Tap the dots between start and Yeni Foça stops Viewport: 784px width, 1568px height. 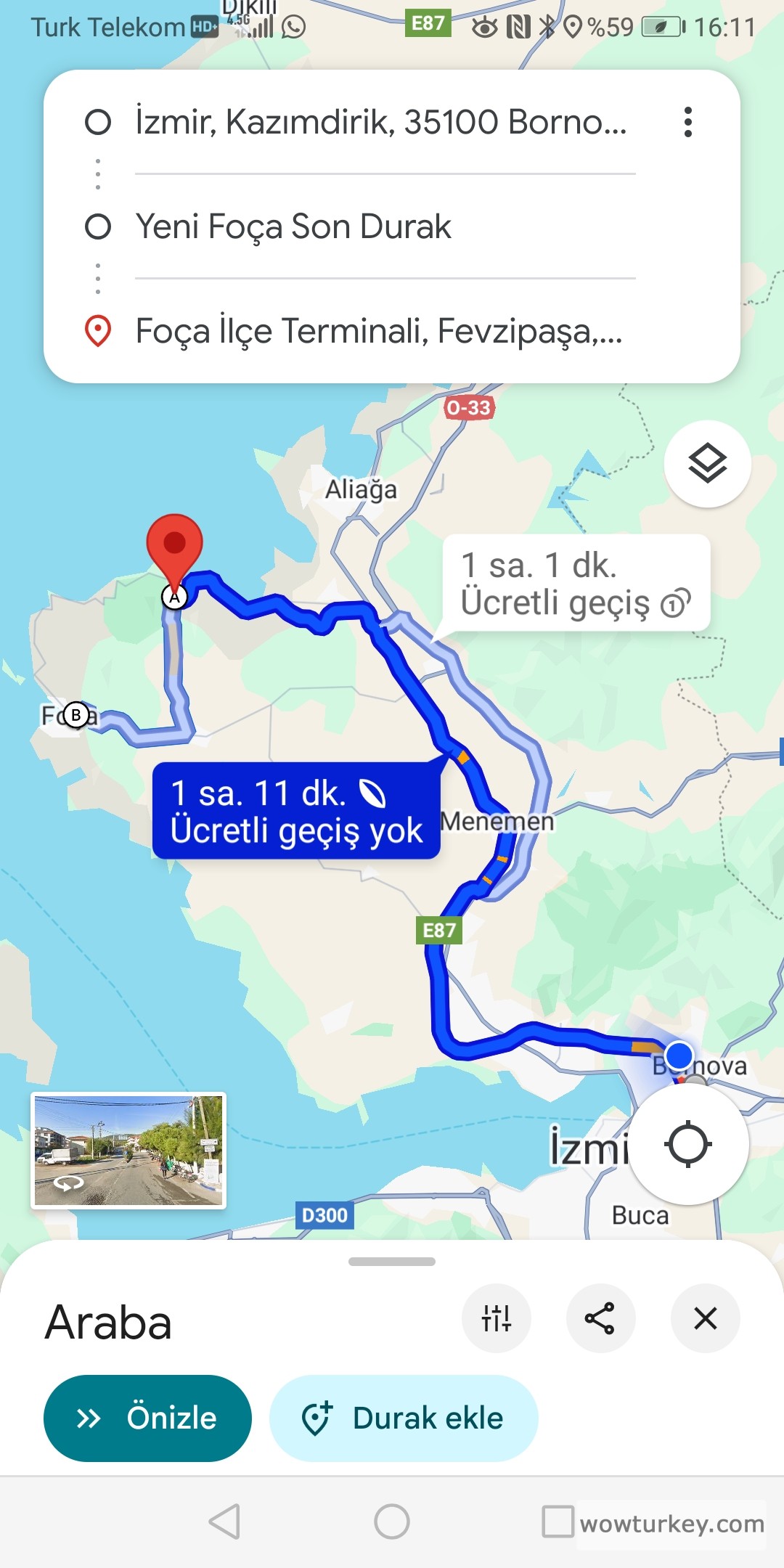[x=97, y=174]
